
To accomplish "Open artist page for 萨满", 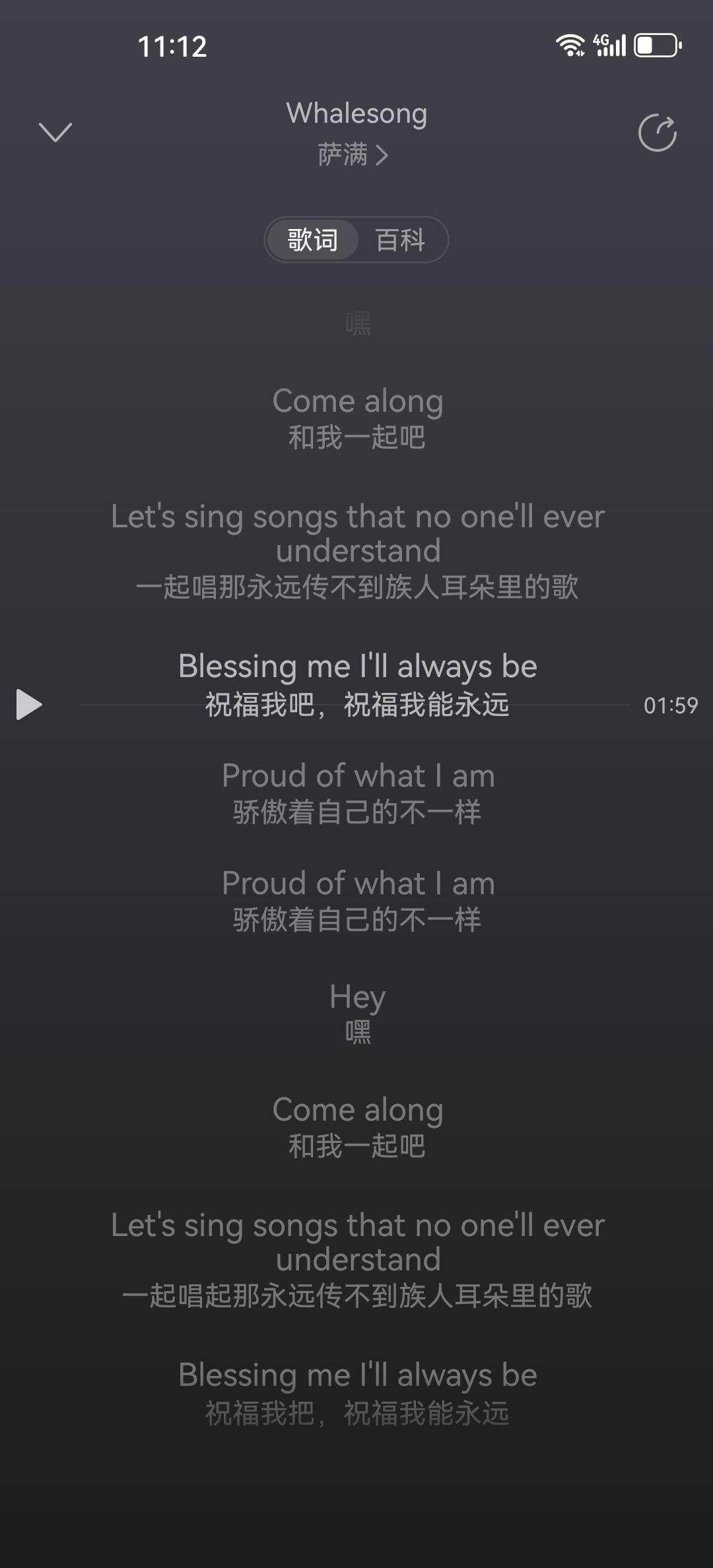I will point(353,155).
